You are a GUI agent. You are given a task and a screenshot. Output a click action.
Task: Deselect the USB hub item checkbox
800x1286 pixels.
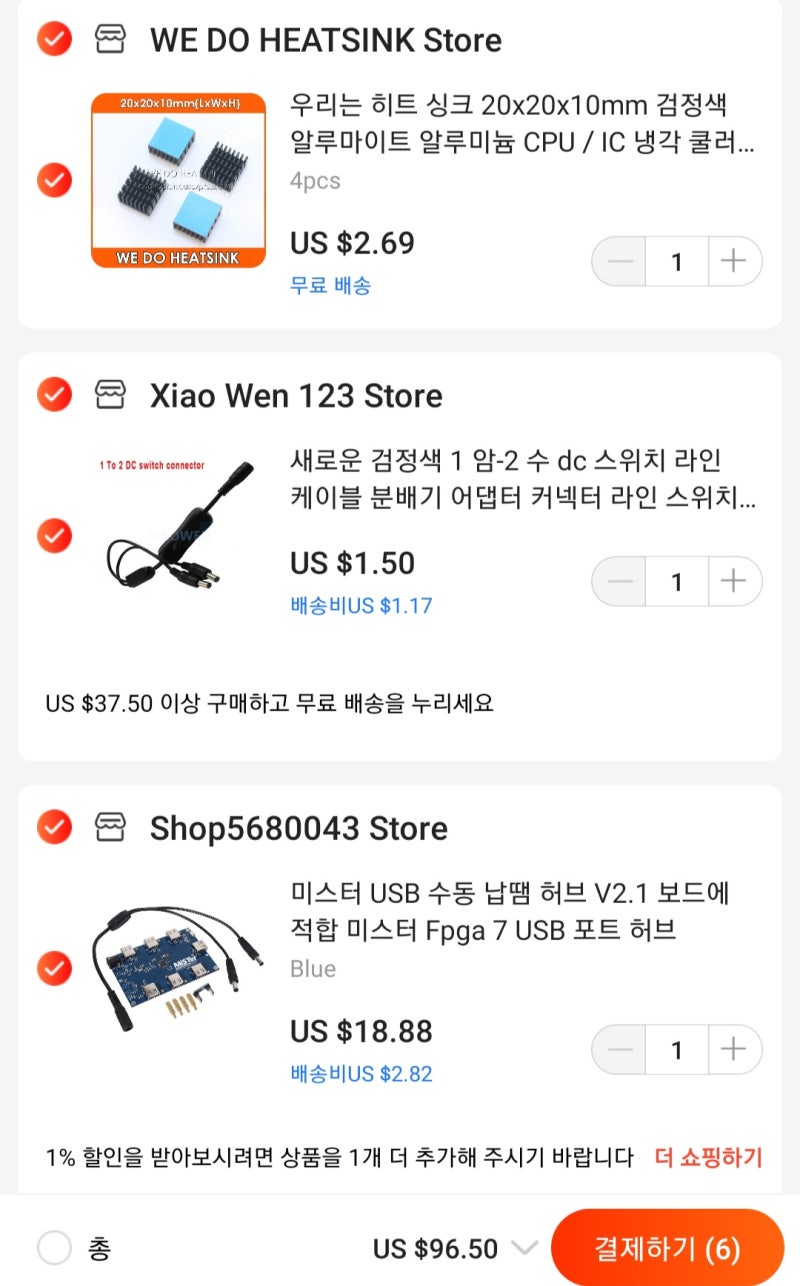[x=54, y=968]
